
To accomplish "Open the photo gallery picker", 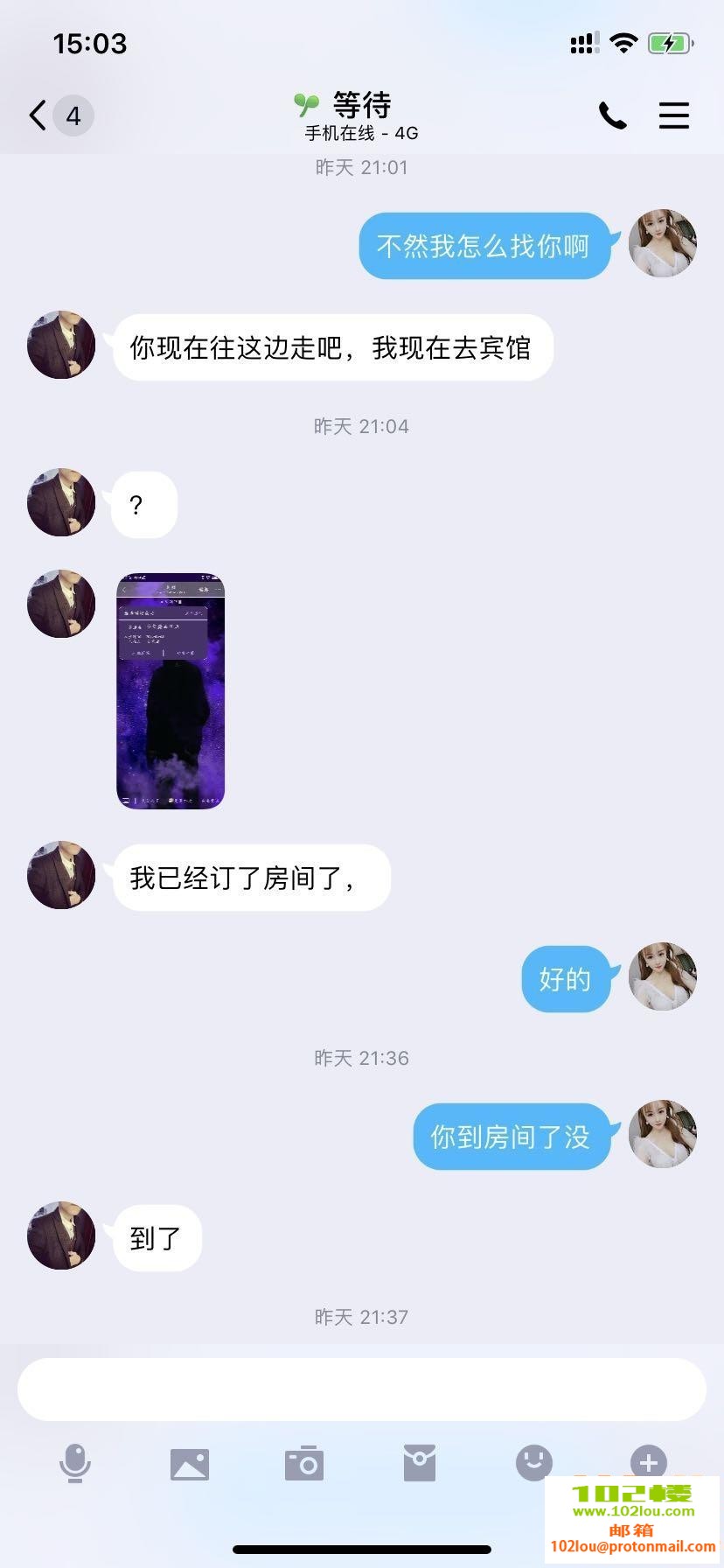I will pos(190,1463).
